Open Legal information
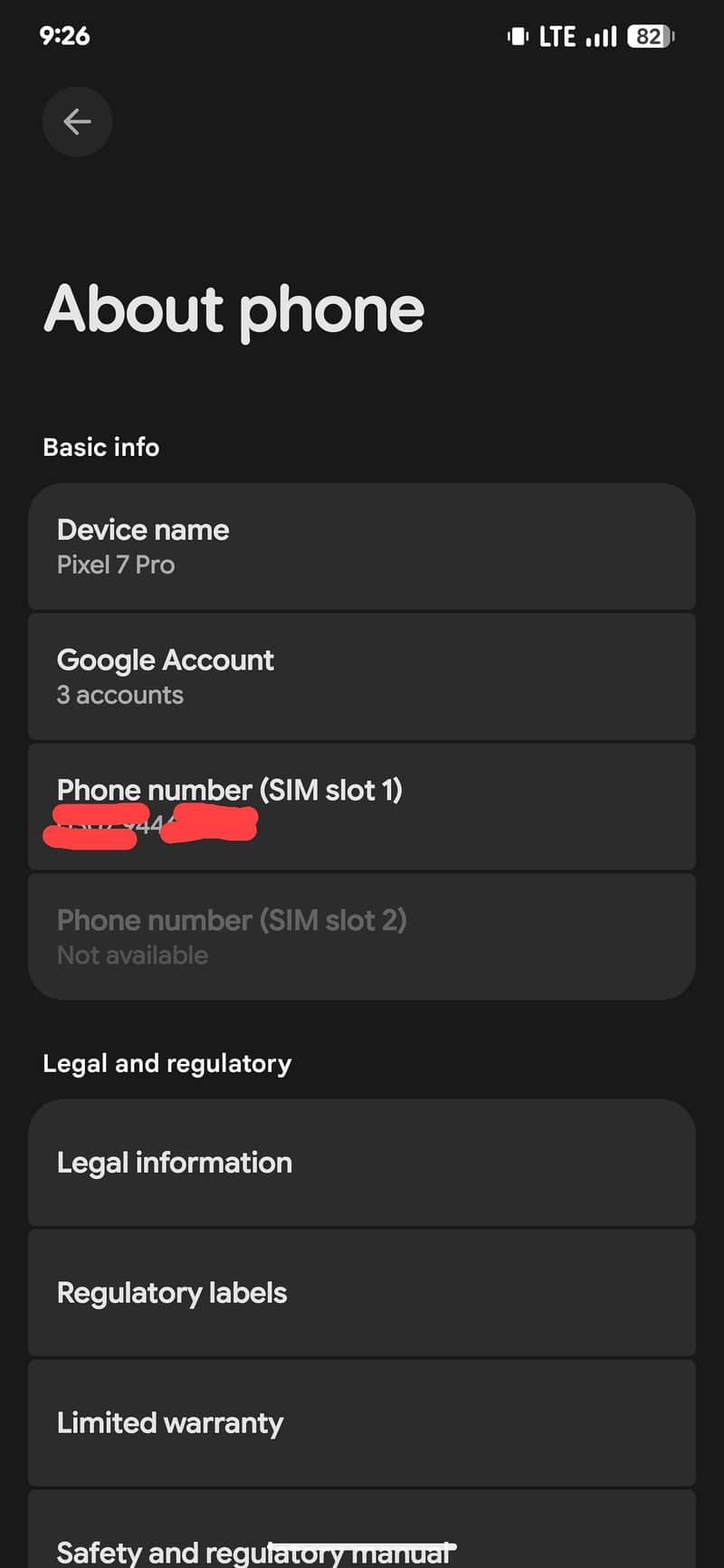Viewport: 724px width, 1568px height. (362, 1164)
